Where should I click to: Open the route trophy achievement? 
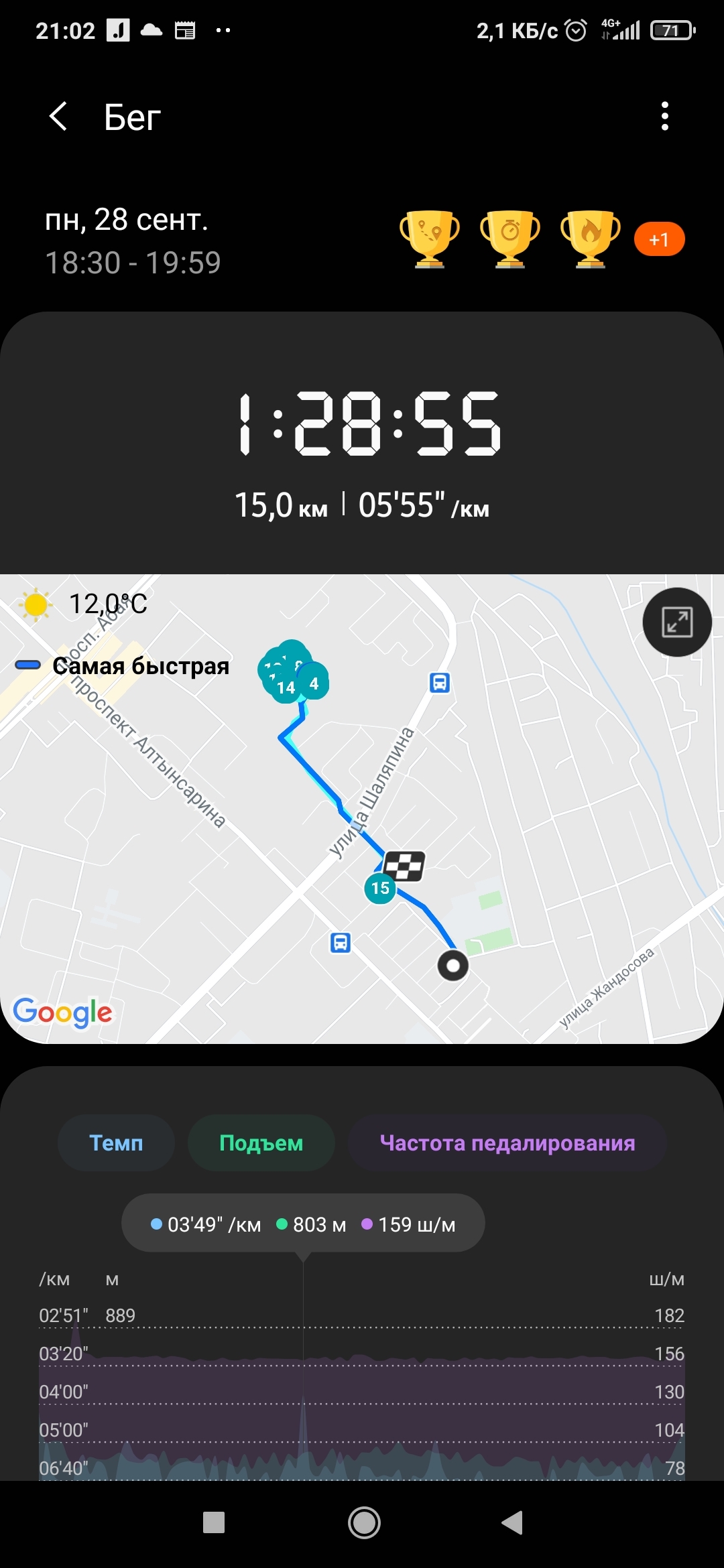(430, 239)
